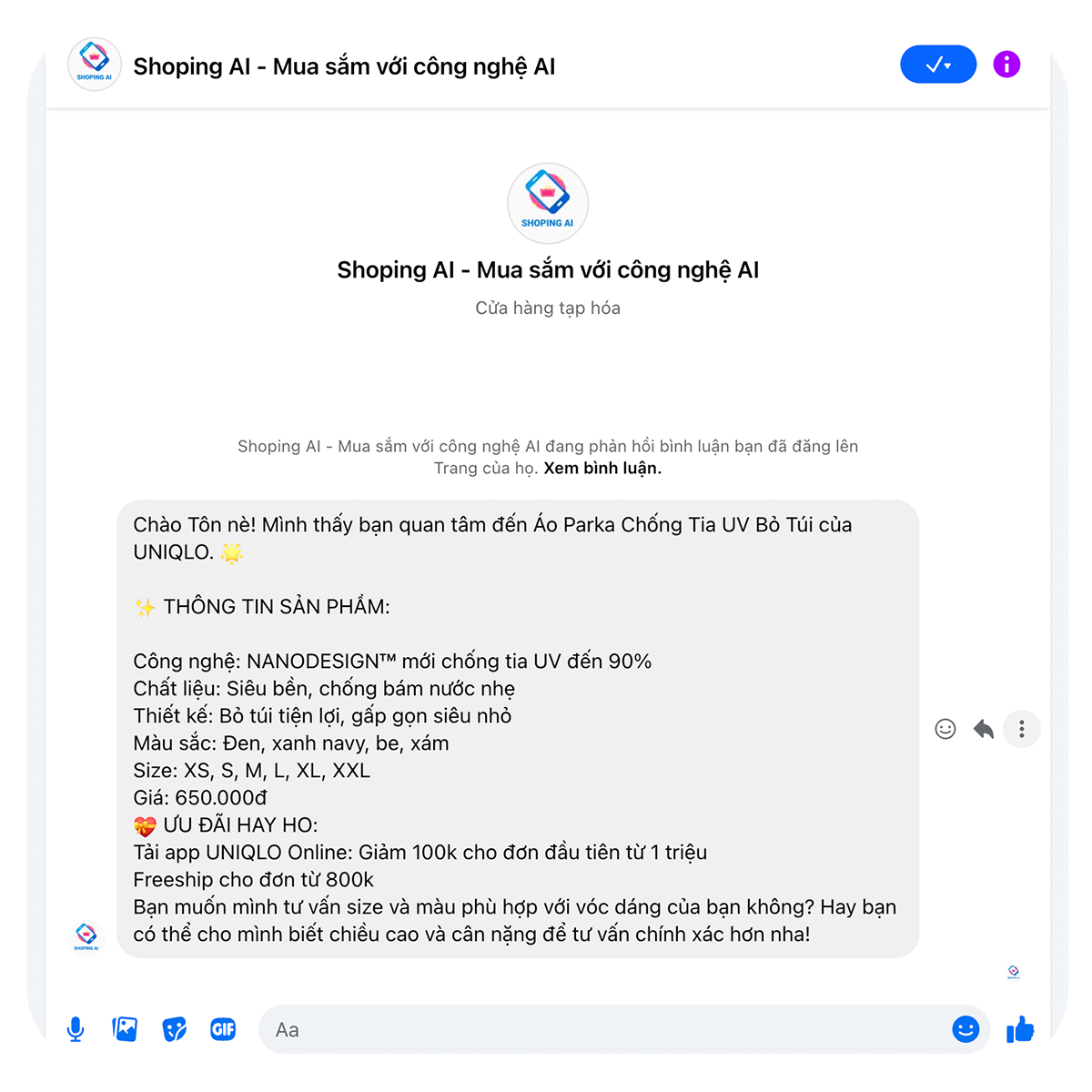
Task: Attach a photo from the gallery
Action: (125, 1029)
